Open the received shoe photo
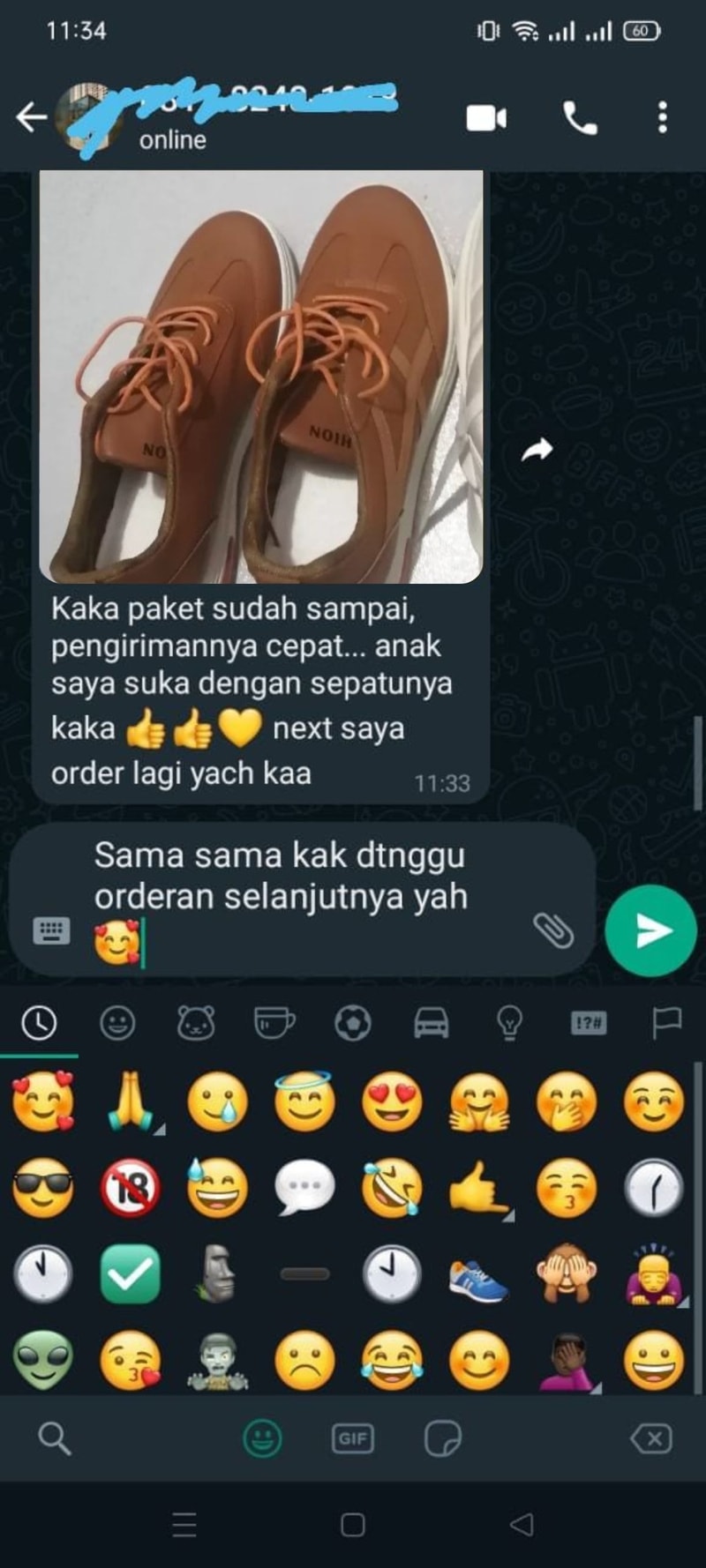Image resolution: width=706 pixels, height=1568 pixels. click(x=261, y=376)
